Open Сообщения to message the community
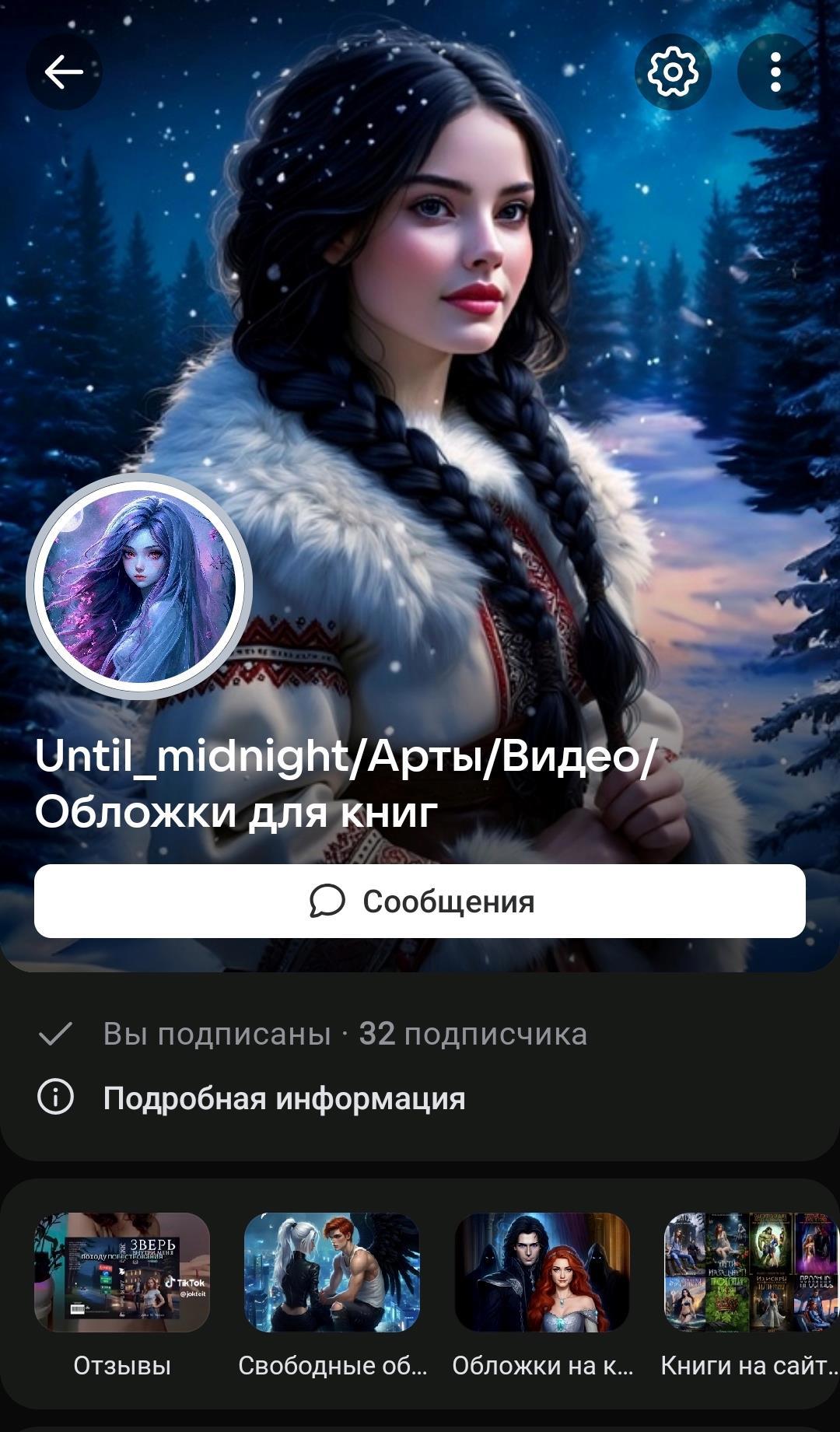 click(420, 902)
